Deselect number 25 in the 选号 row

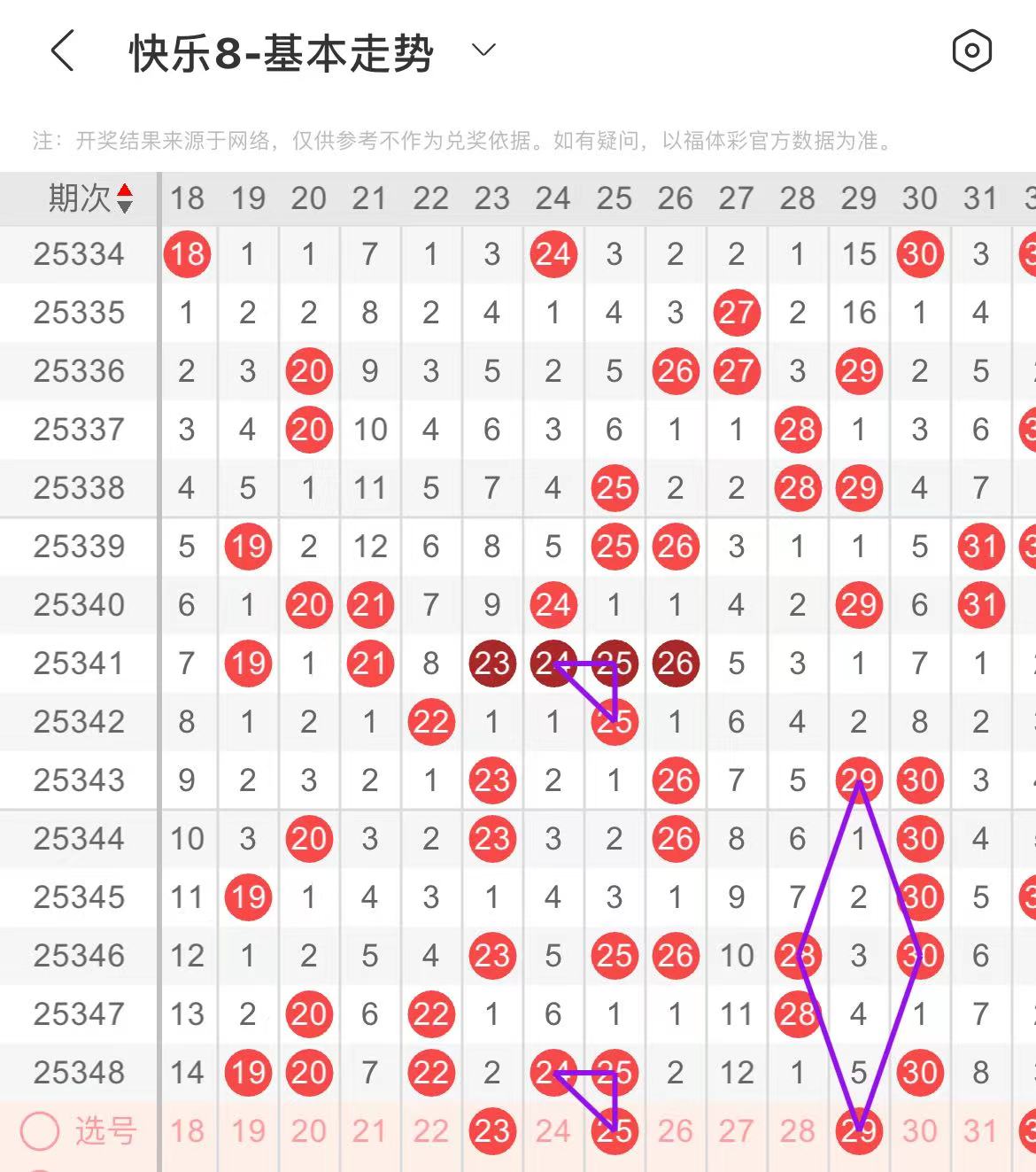615,1131
